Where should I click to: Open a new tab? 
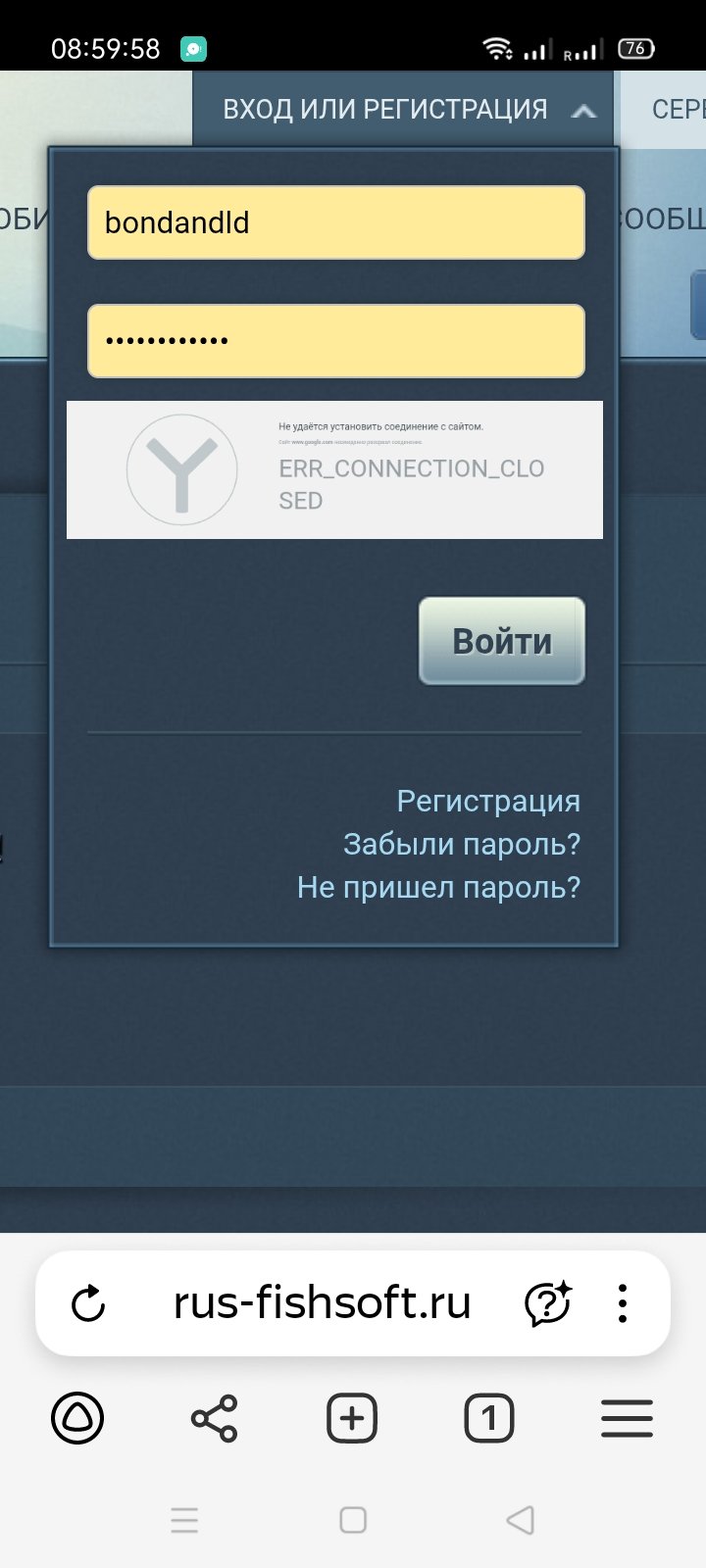(352, 1418)
